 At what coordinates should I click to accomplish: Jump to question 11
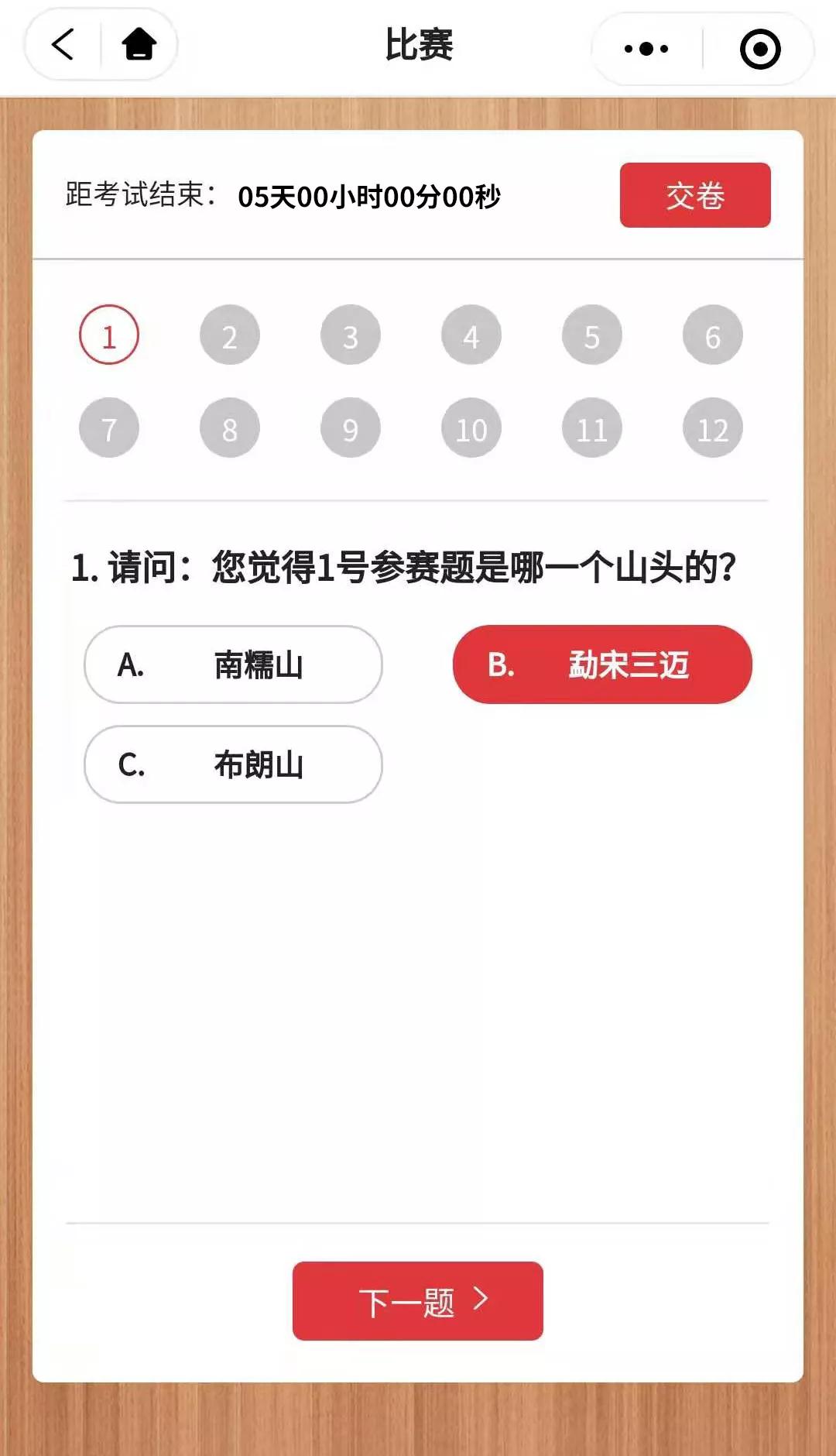point(592,428)
